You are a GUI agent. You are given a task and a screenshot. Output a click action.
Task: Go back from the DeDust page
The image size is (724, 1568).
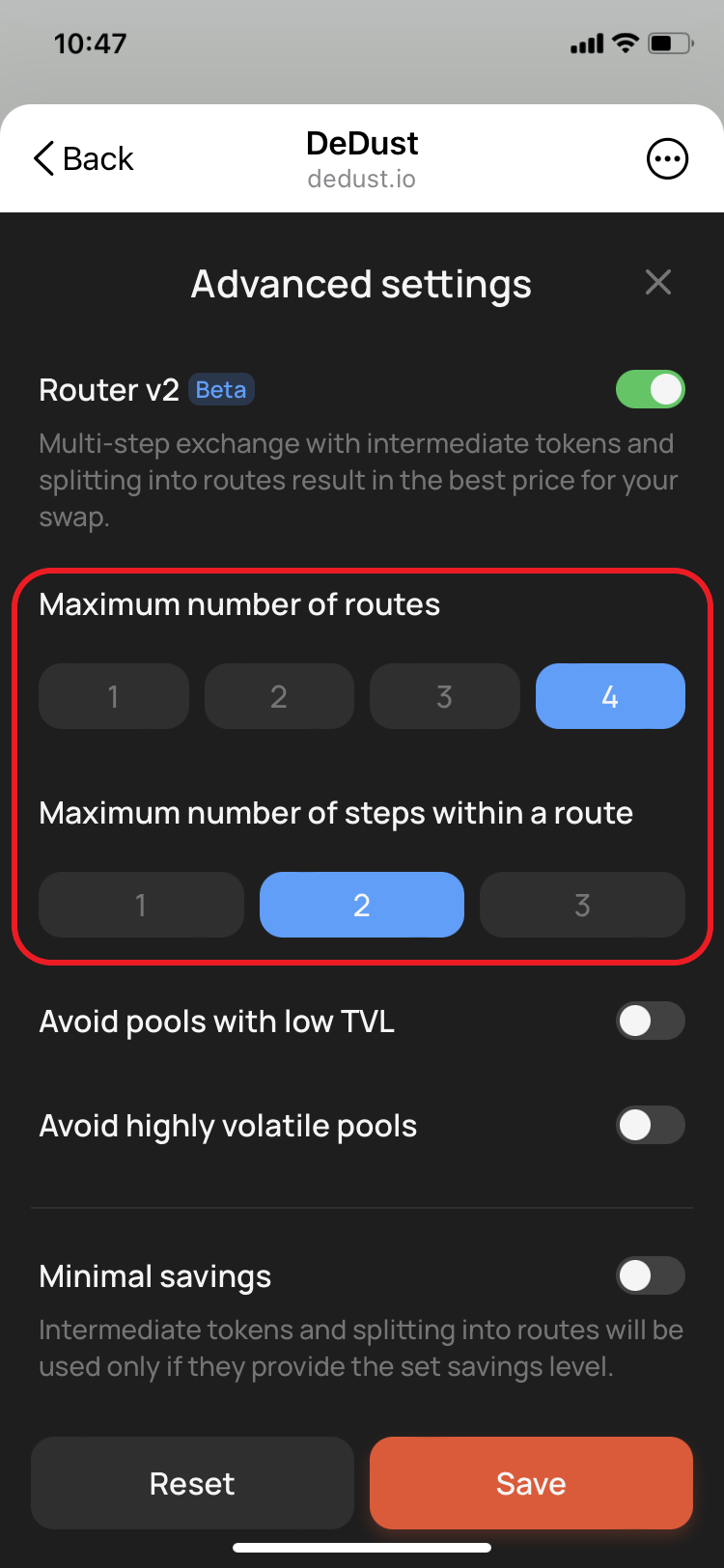(x=83, y=158)
